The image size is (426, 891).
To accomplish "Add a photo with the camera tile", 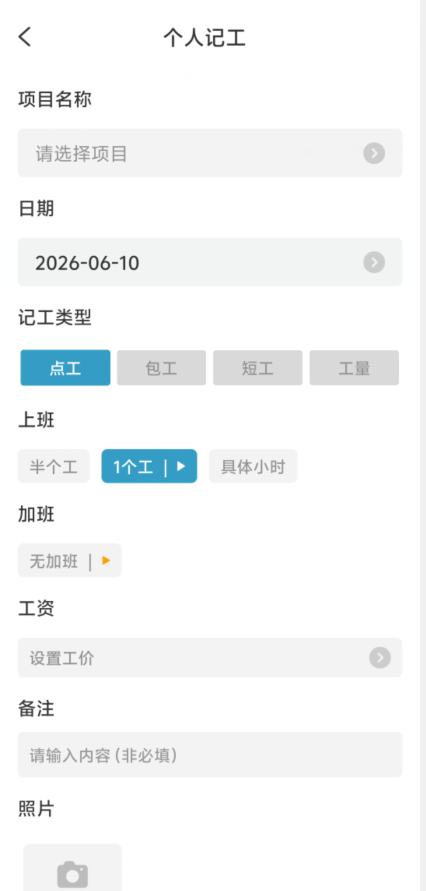I will (x=72, y=868).
